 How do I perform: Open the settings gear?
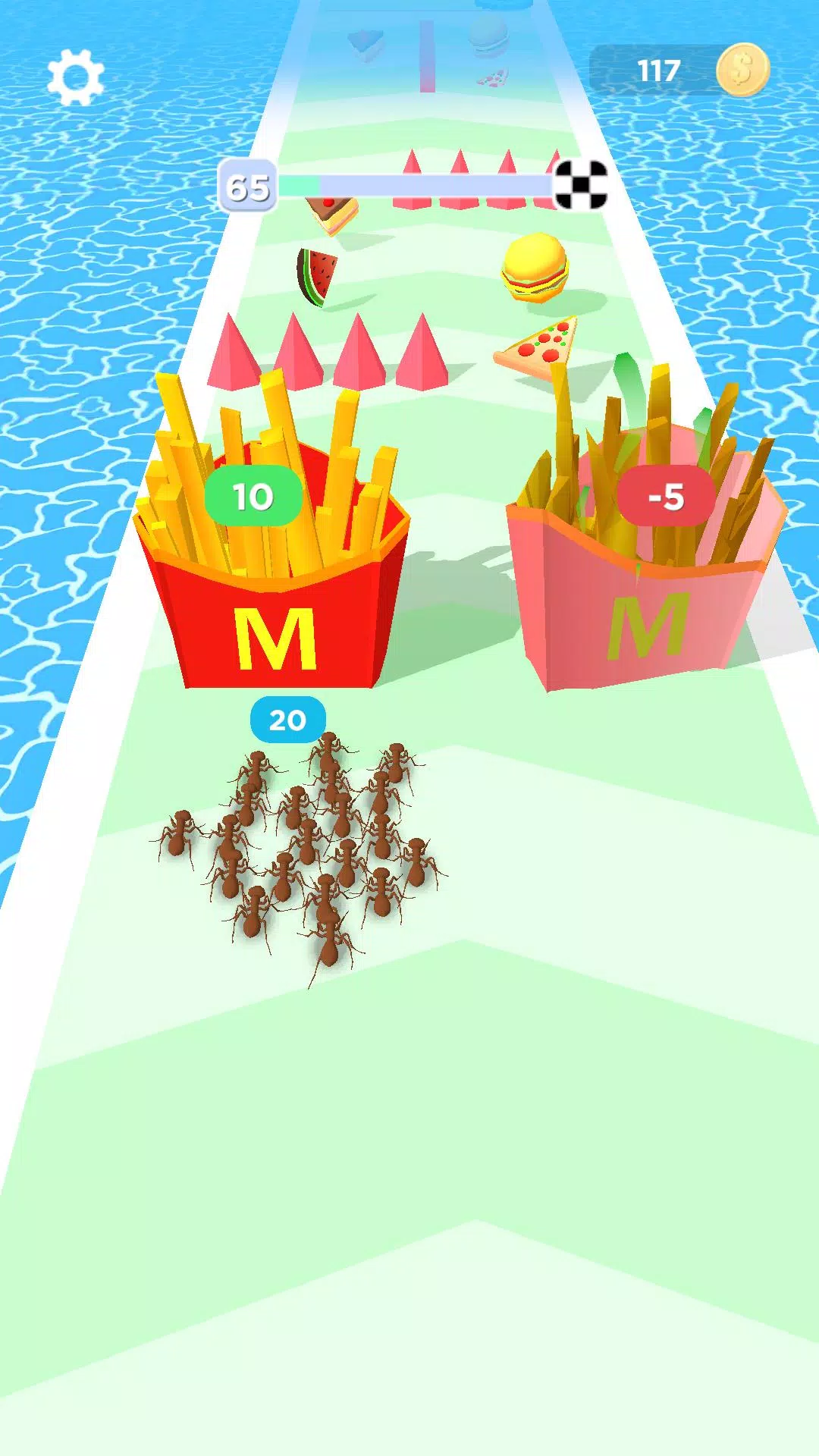75,77
